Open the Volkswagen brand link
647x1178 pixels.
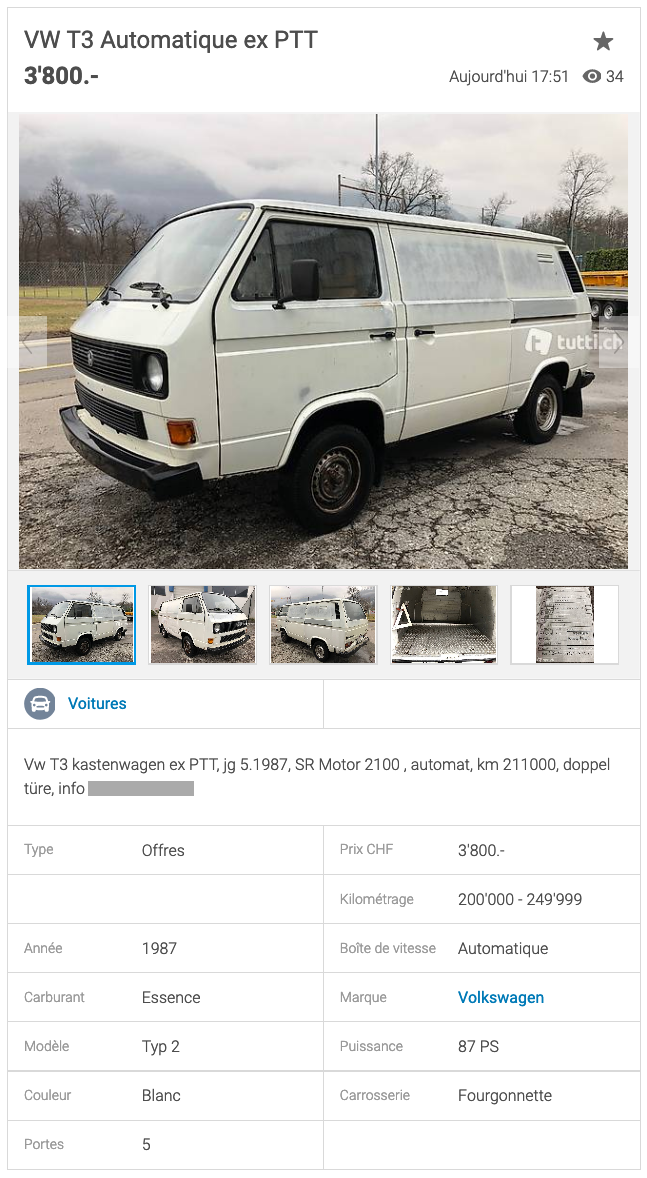click(501, 998)
